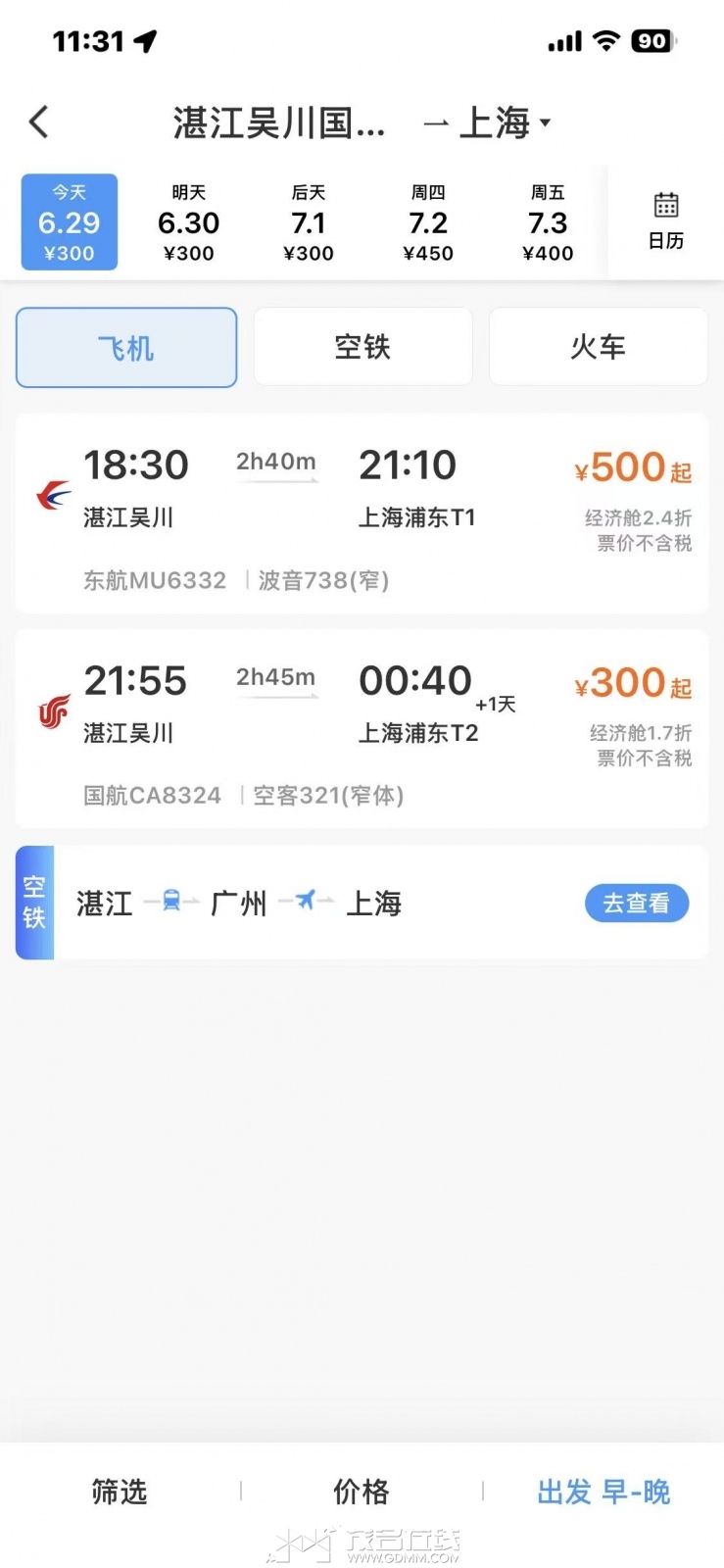Switch to the 空铁 tab
This screenshot has height=1568, width=724.
click(362, 347)
